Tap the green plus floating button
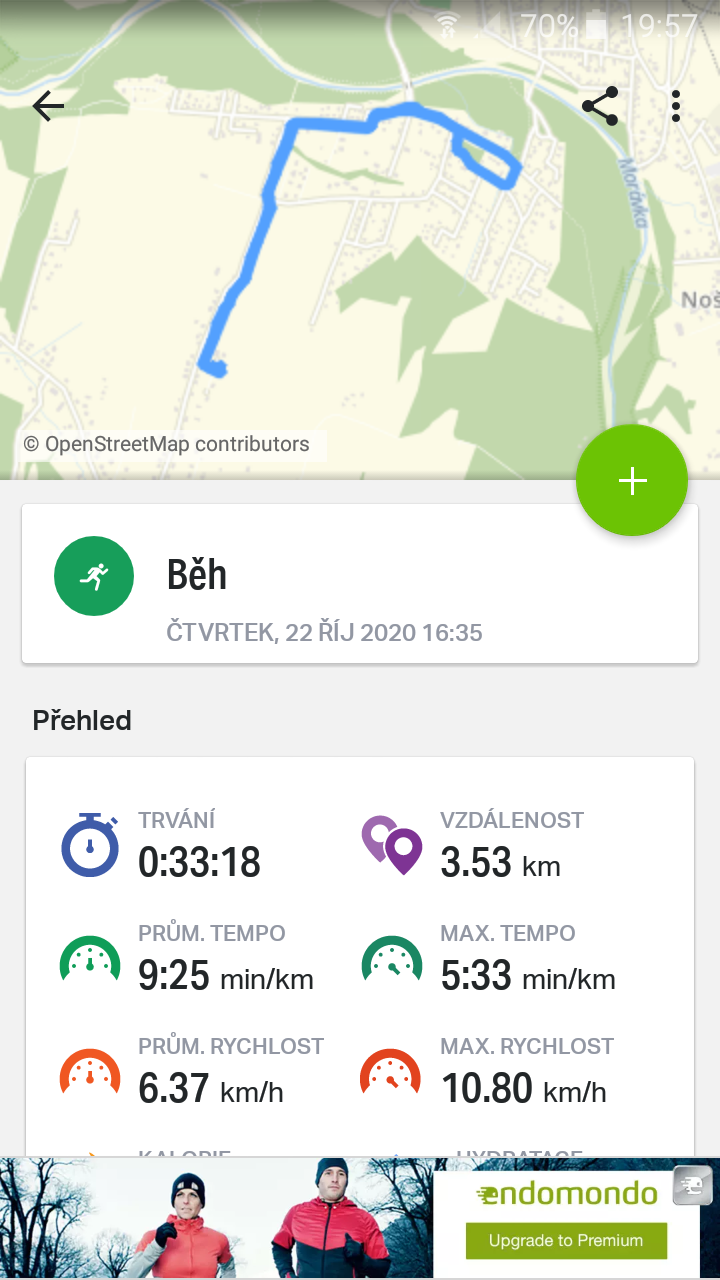 (632, 481)
